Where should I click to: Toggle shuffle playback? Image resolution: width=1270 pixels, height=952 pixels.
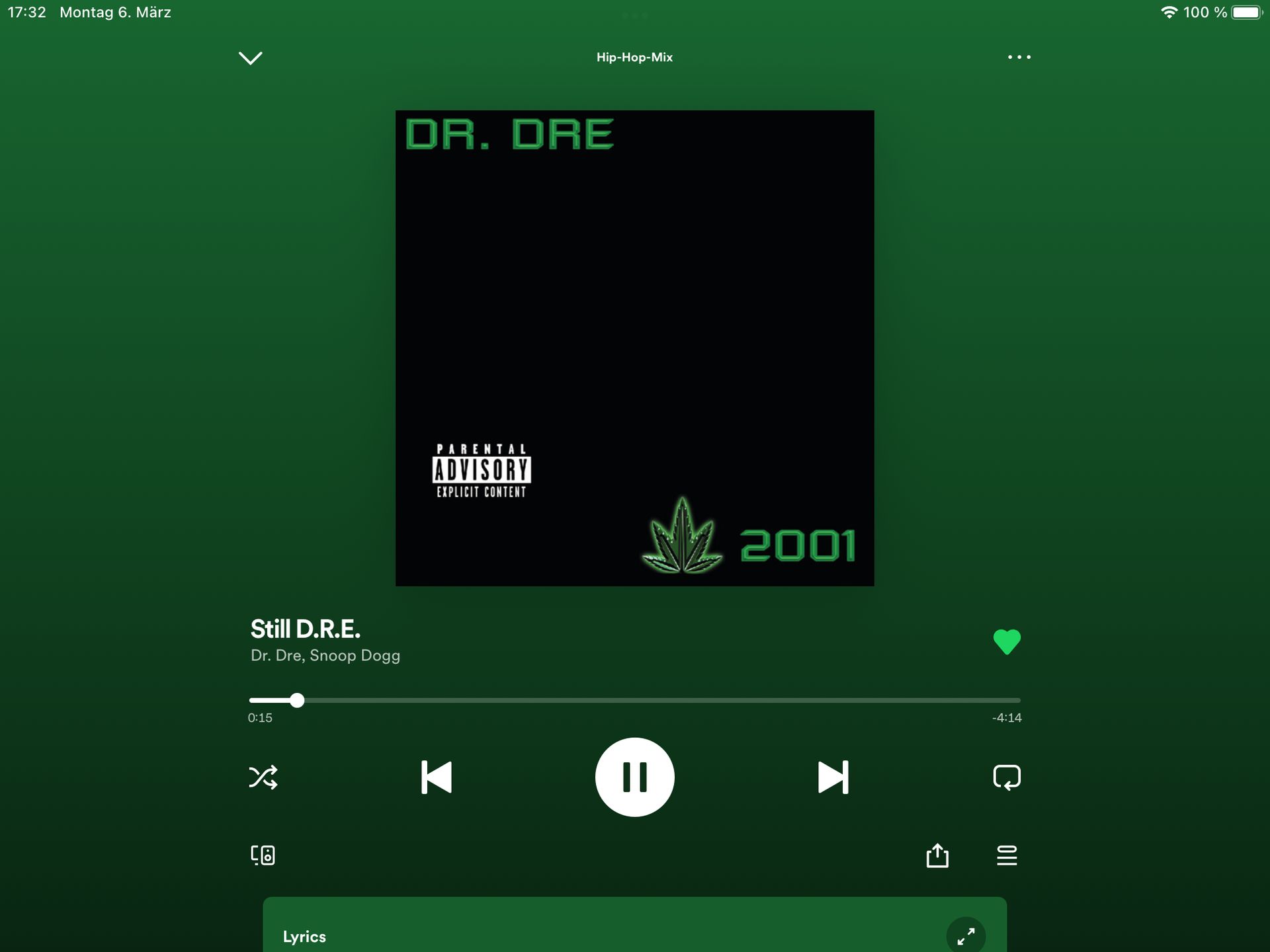point(263,777)
